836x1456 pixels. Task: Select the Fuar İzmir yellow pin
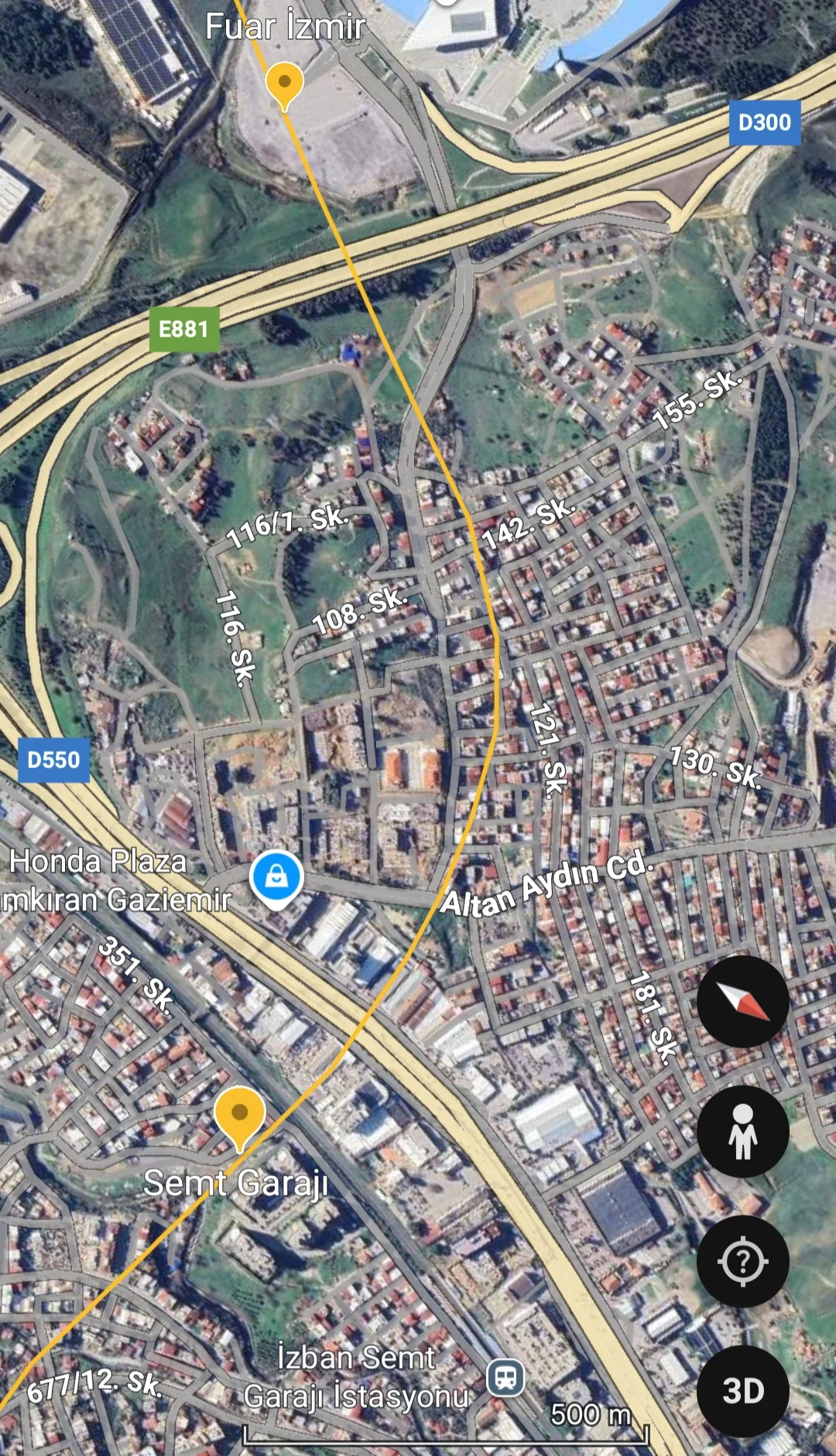pyautogui.click(x=284, y=84)
